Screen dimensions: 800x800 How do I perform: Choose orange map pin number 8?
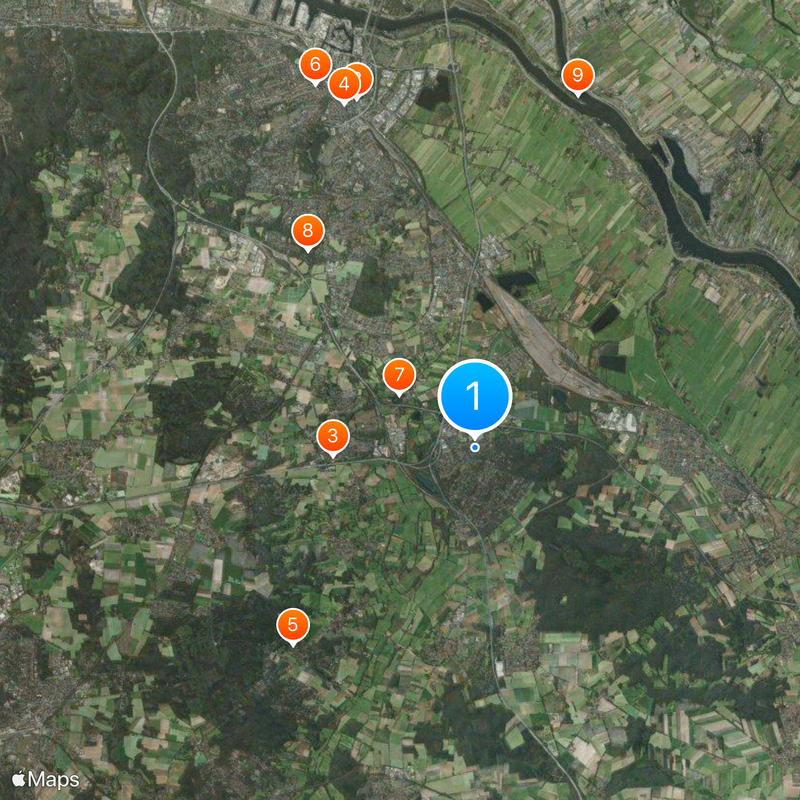click(x=307, y=231)
